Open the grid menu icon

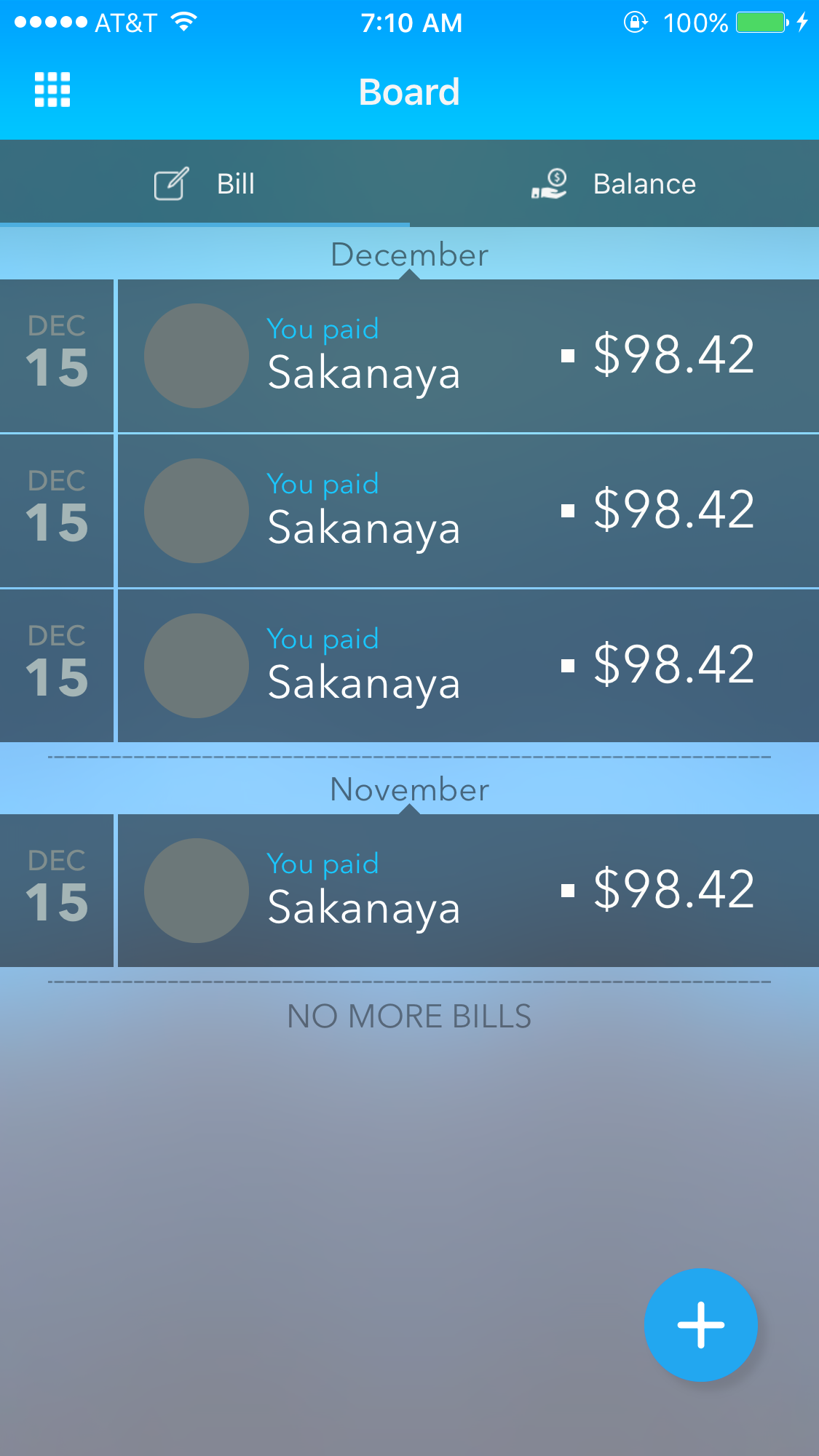52,90
